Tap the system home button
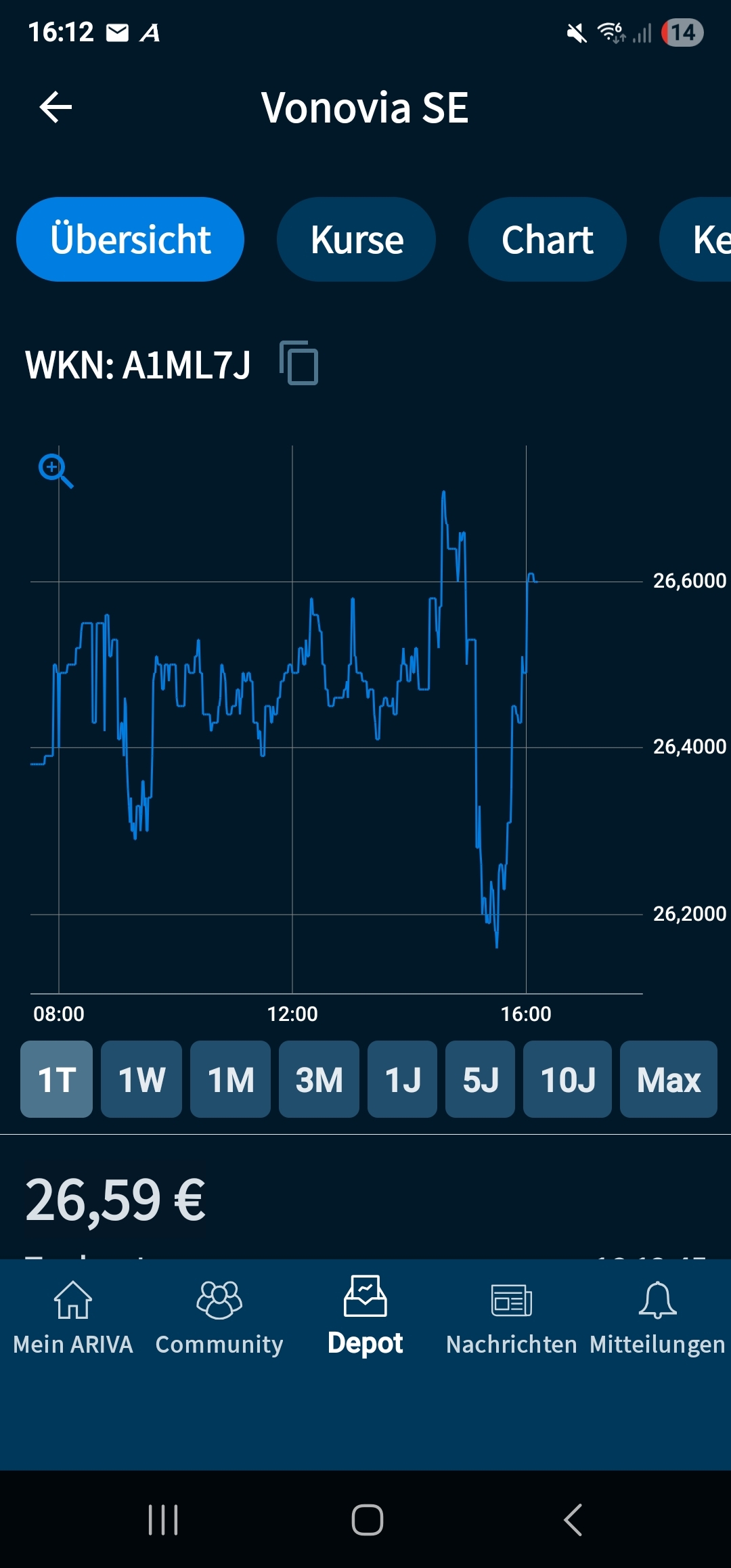This screenshot has height=1568, width=731. coord(367,1520)
